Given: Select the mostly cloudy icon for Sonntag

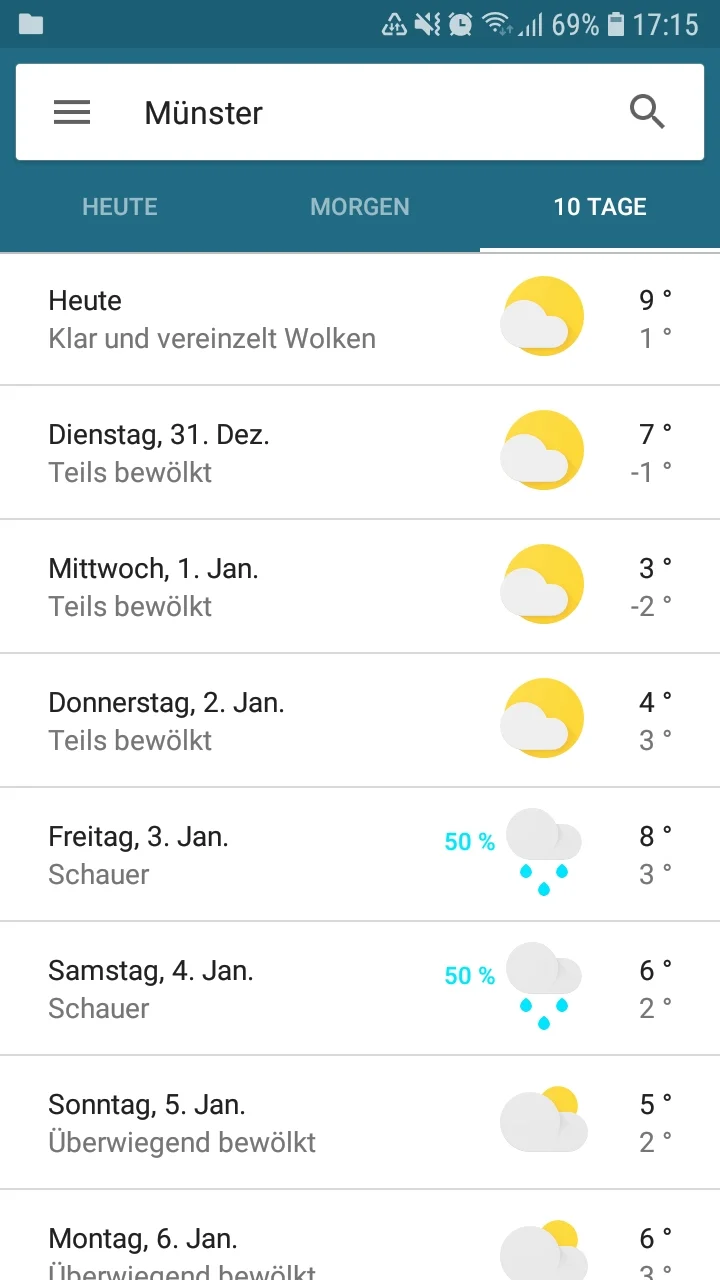Looking at the screenshot, I should 544,1120.
